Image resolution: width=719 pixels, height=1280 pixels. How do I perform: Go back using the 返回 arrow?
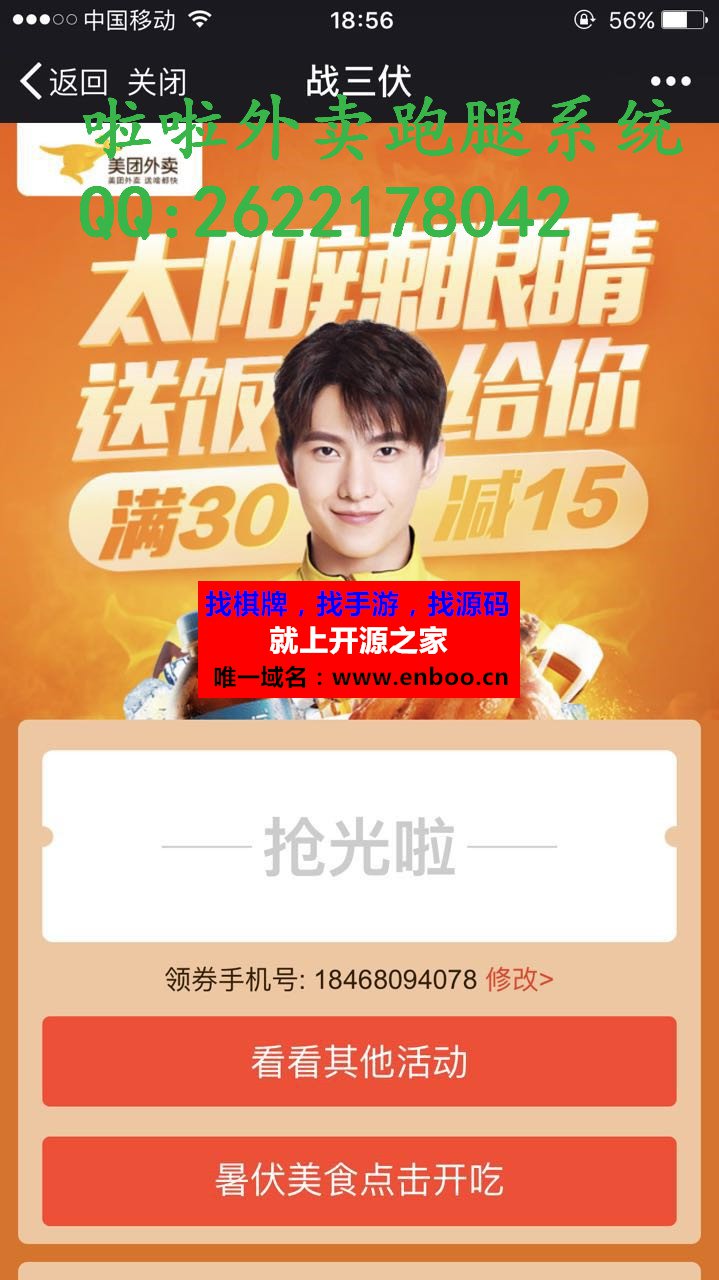[x=60, y=81]
